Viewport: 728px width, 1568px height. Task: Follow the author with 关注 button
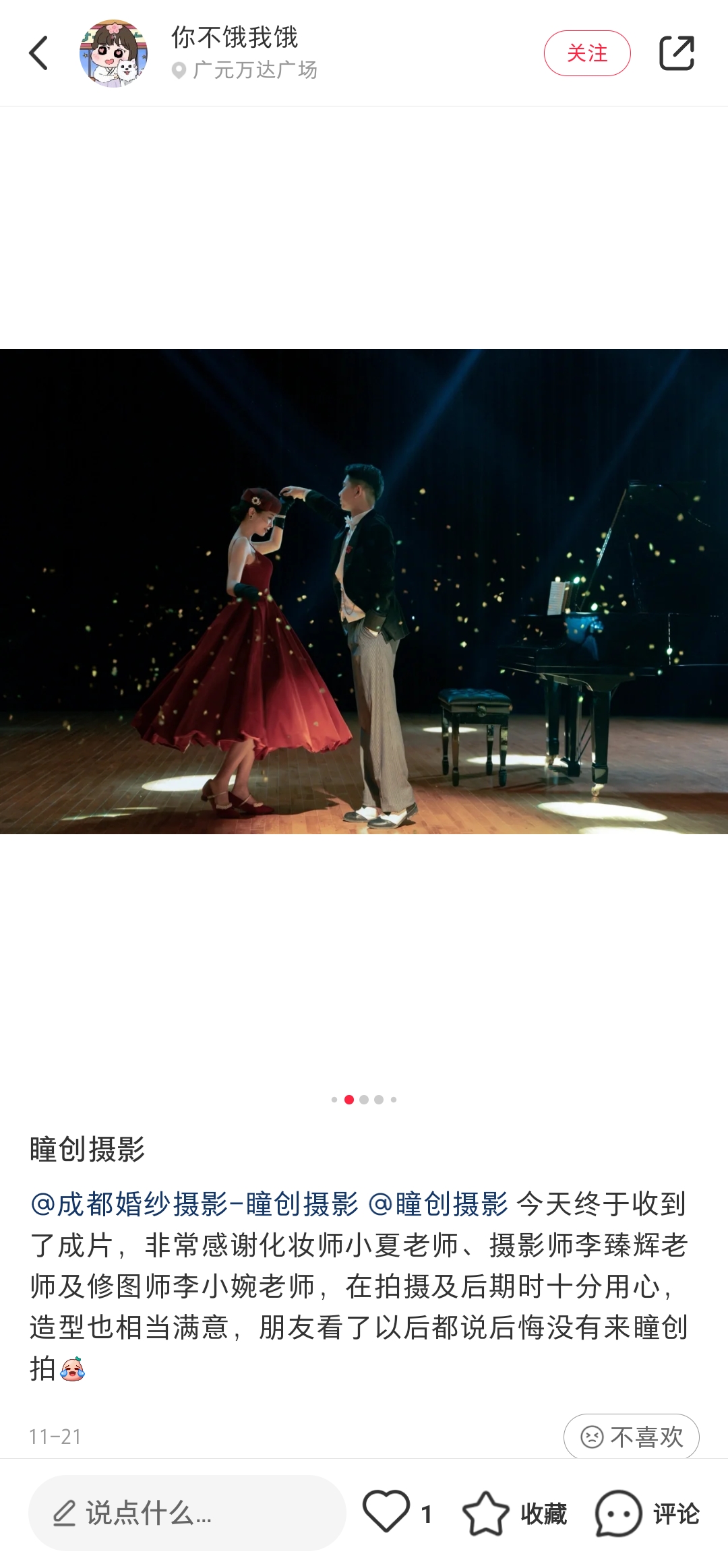pyautogui.click(x=586, y=53)
